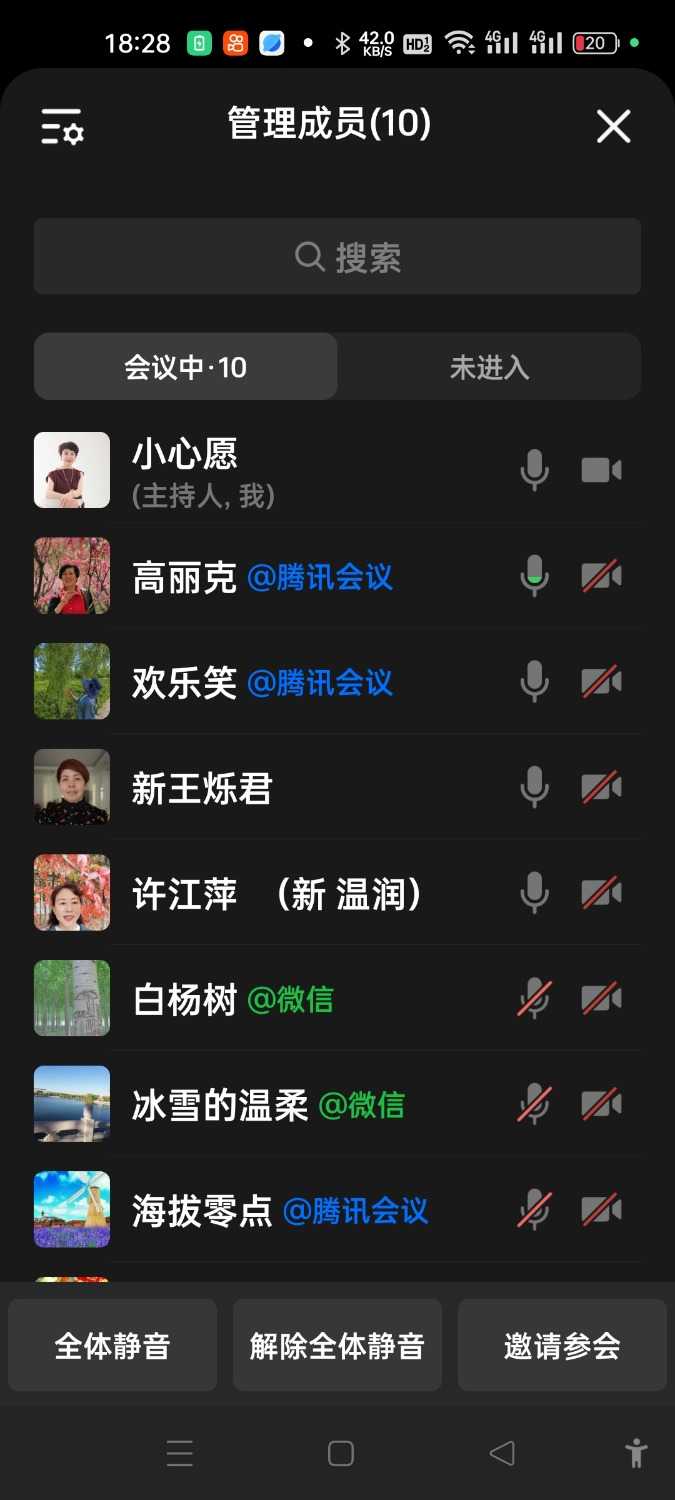
Task: Open member management settings icon
Action: [62, 127]
